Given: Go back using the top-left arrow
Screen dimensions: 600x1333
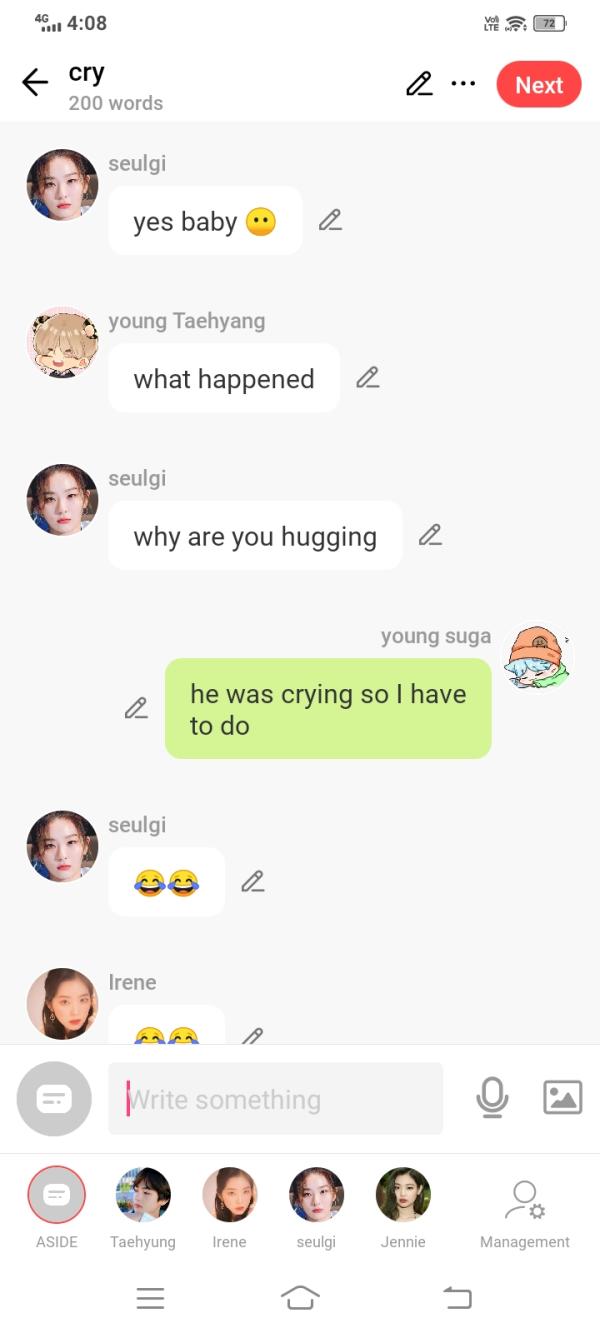Looking at the screenshot, I should click(35, 83).
